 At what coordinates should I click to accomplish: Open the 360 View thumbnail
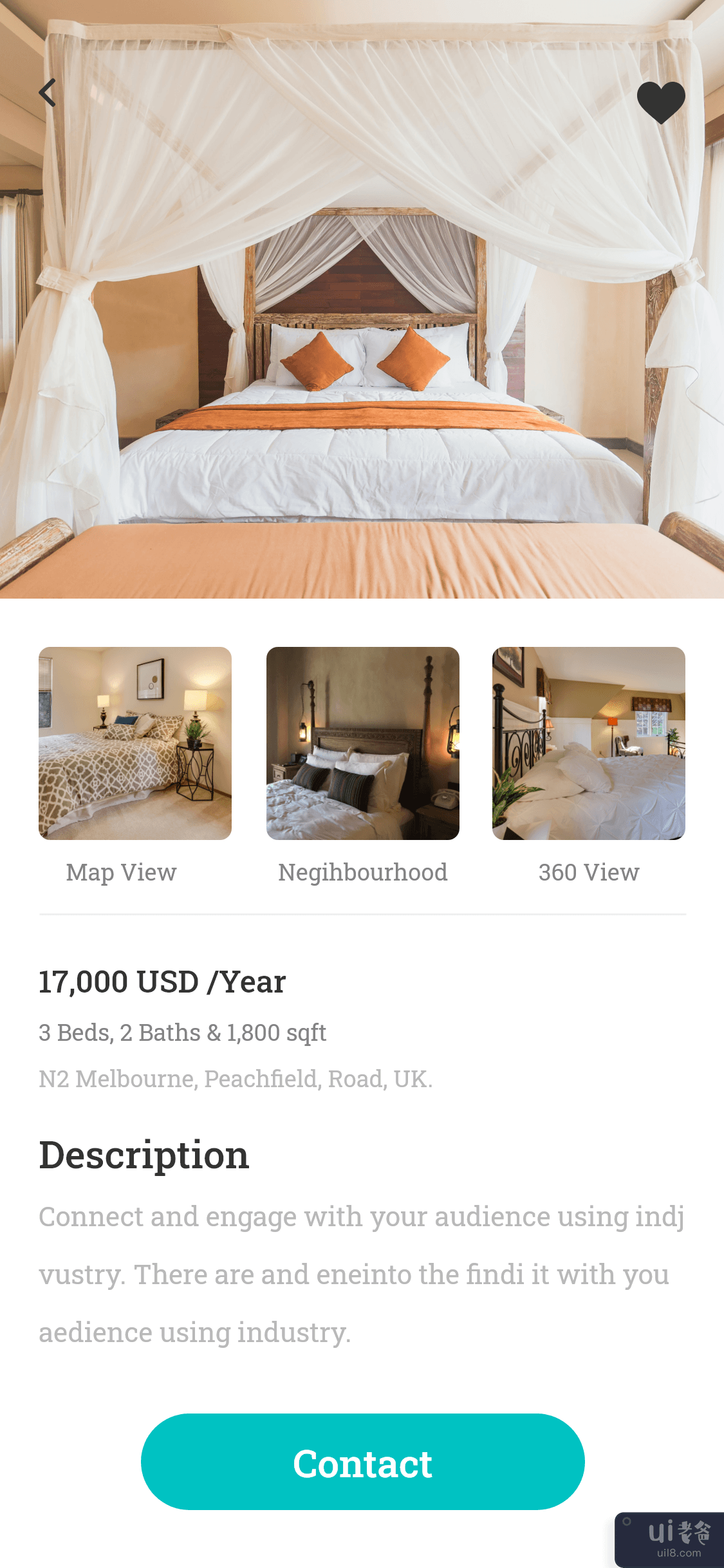(x=589, y=743)
